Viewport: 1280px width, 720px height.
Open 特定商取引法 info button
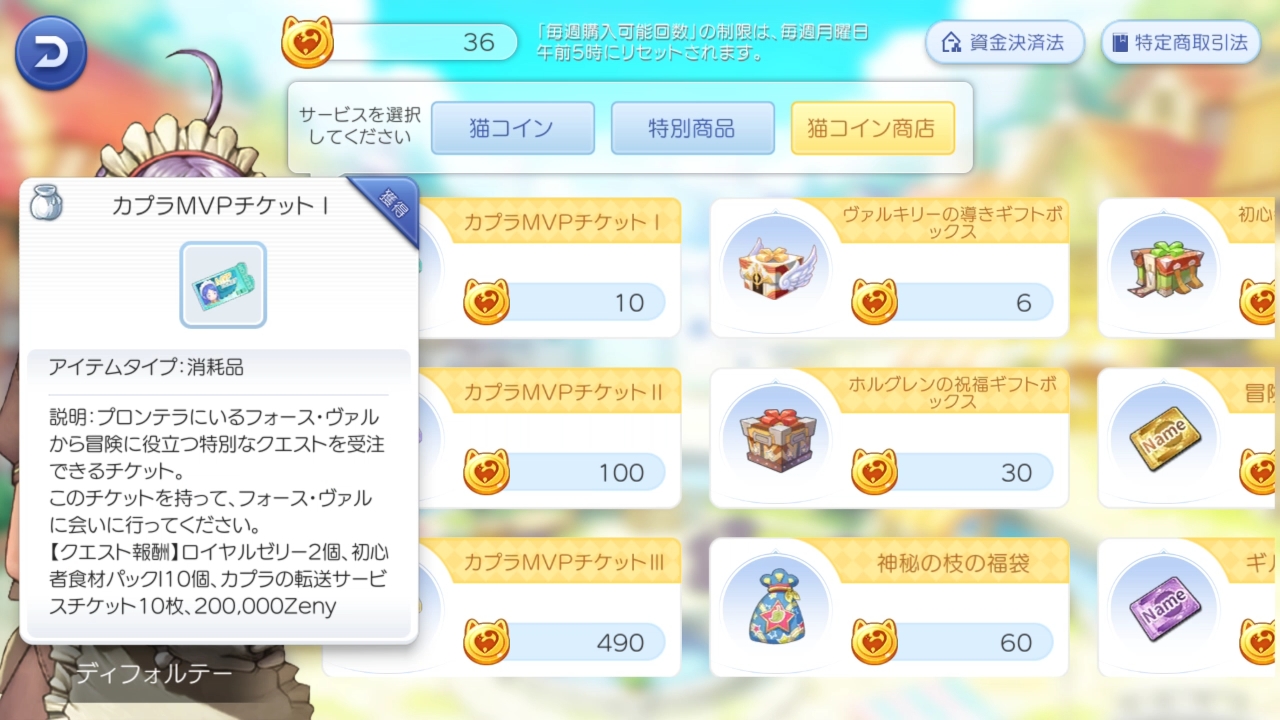coord(1180,43)
